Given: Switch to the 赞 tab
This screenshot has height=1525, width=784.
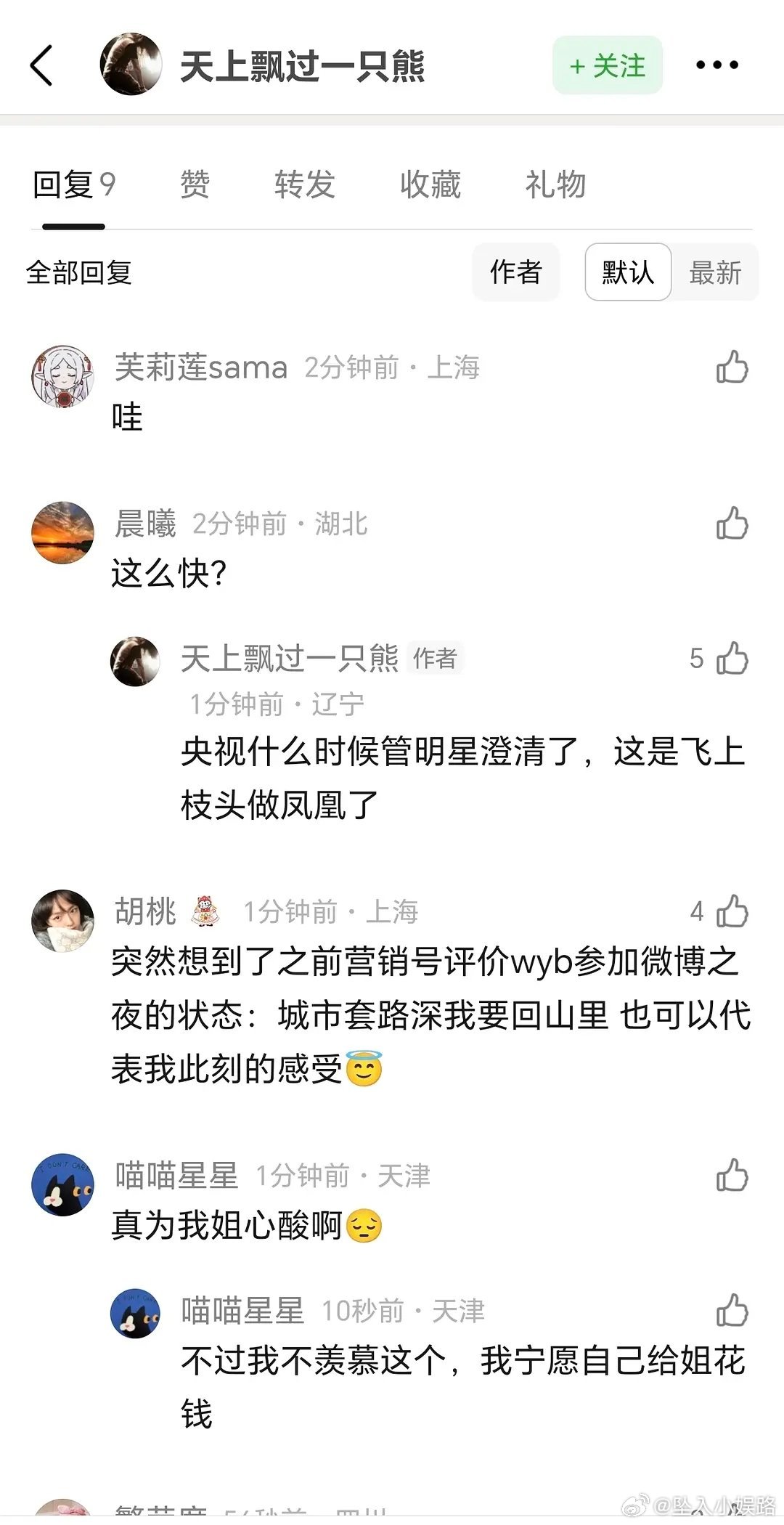Looking at the screenshot, I should point(193,185).
